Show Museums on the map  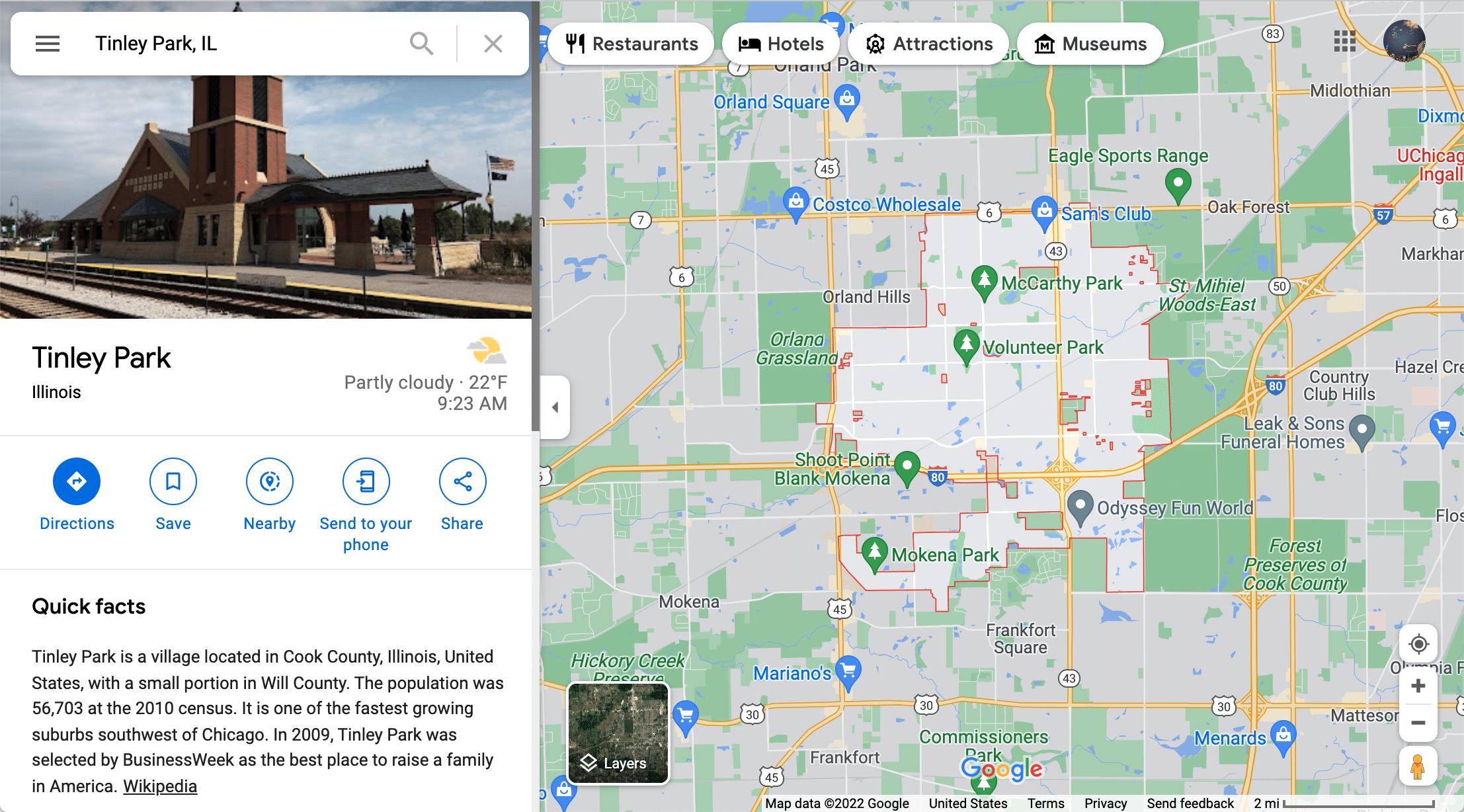[1090, 44]
